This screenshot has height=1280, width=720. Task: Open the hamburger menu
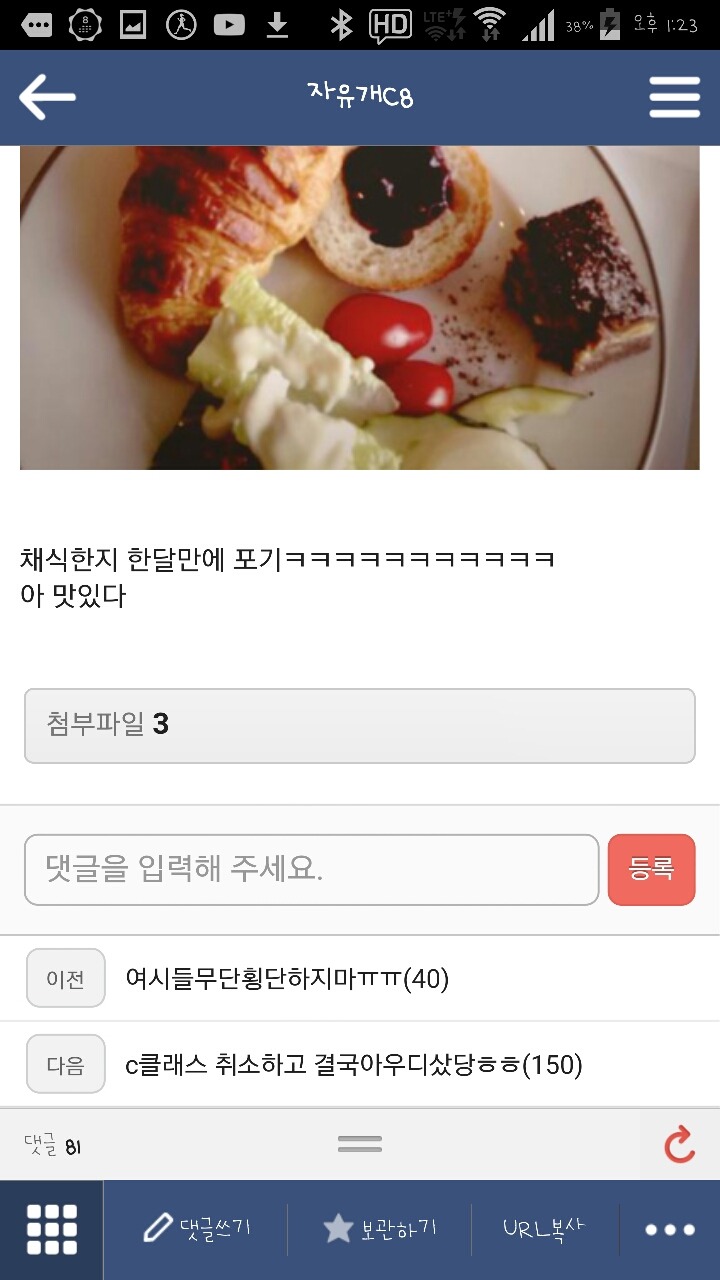(675, 96)
